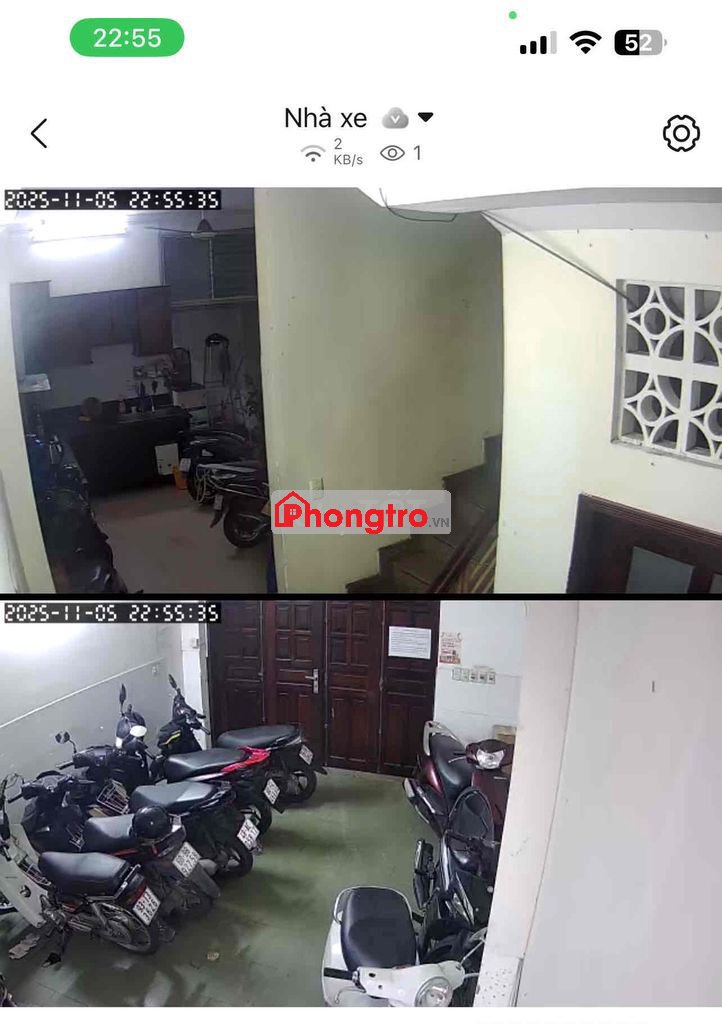Open camera settings gear icon
722x1024 pixels.
(x=681, y=133)
